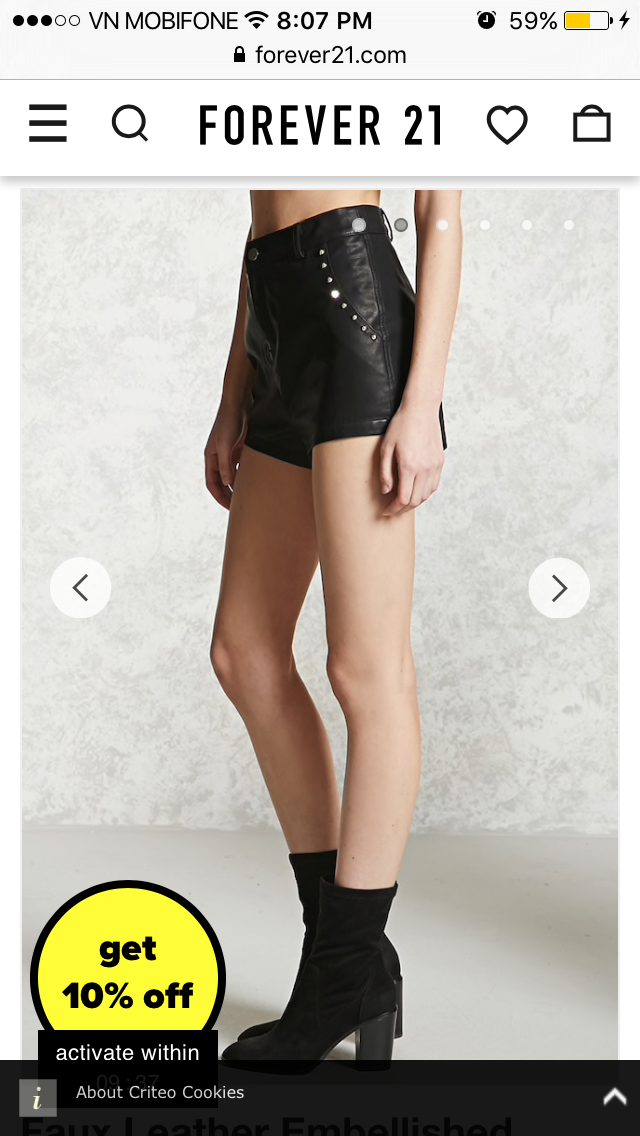The height and width of the screenshot is (1136, 640).
Task: Open the shopping bag
Action: click(x=592, y=124)
